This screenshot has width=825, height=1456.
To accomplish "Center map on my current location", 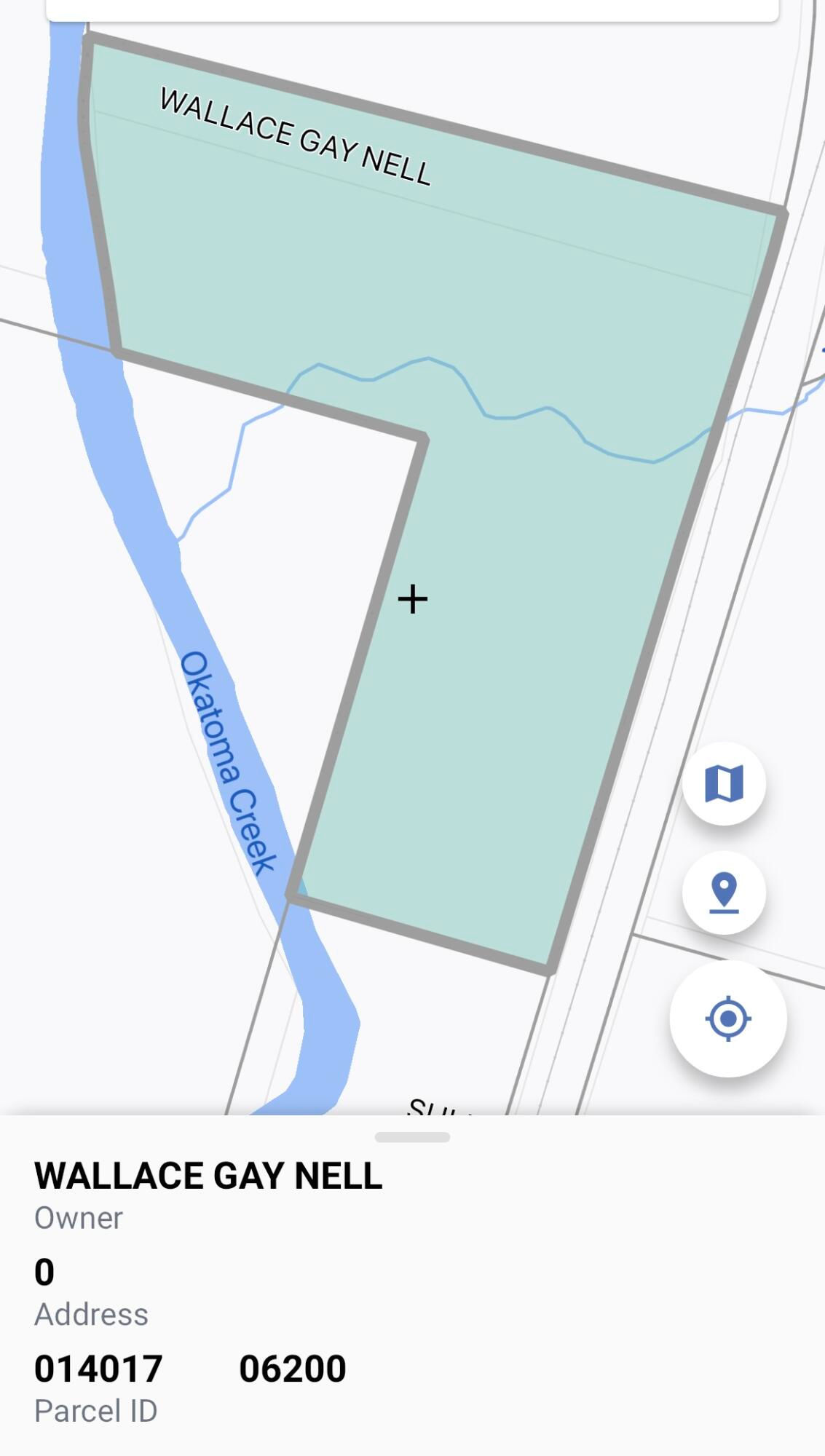I will point(728,1018).
